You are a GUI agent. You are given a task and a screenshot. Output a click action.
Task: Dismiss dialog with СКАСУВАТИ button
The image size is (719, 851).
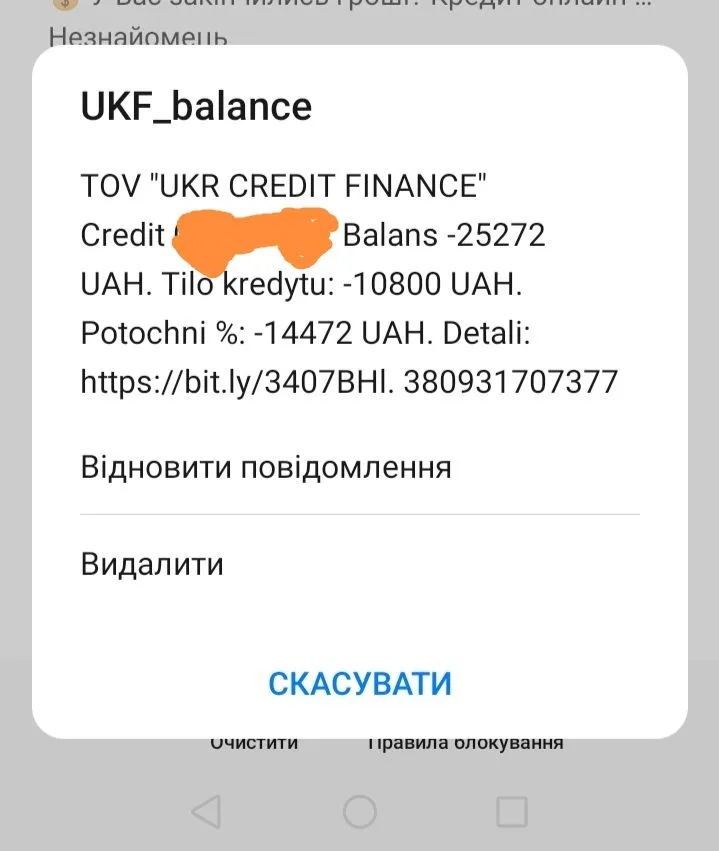[360, 684]
